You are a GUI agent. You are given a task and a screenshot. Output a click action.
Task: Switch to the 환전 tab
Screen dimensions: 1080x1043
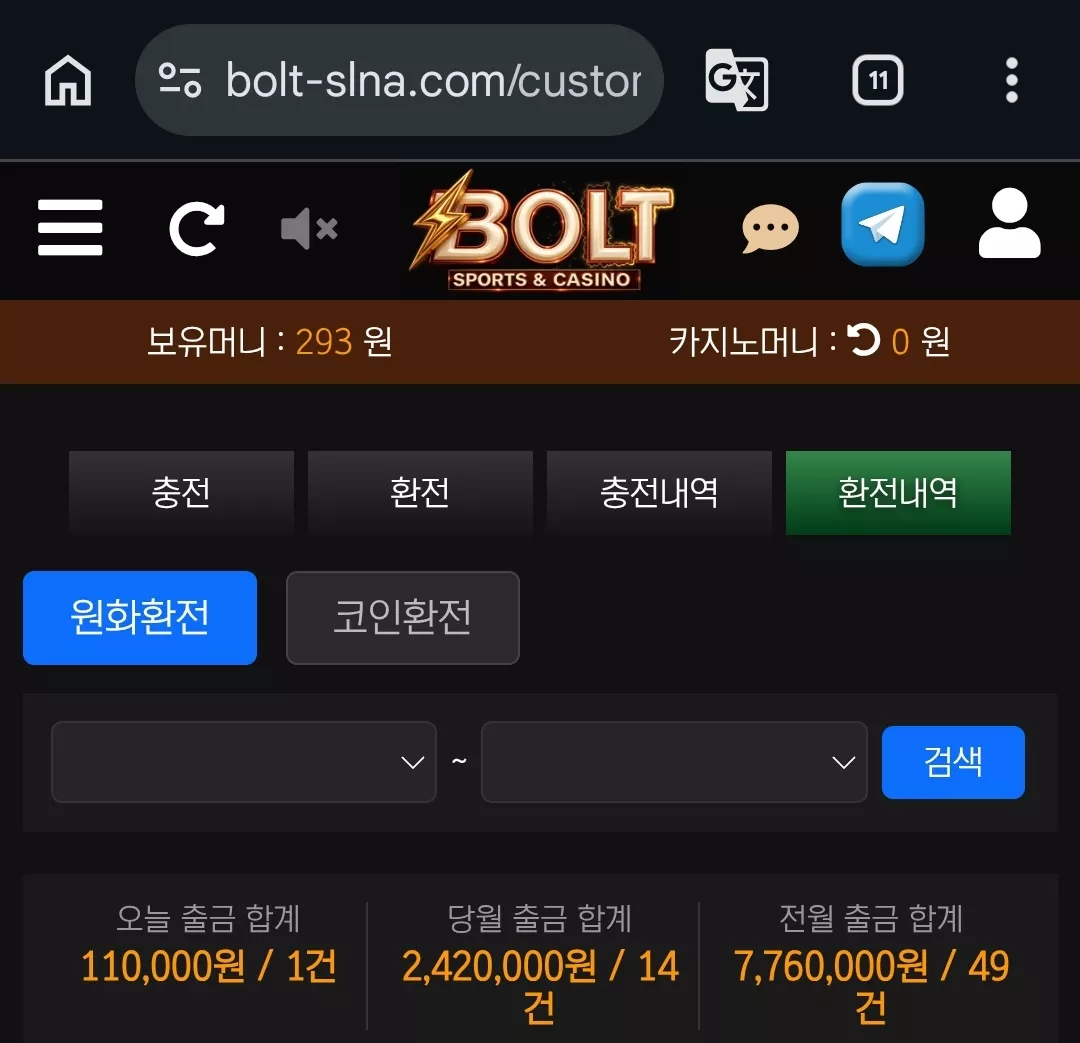(420, 493)
